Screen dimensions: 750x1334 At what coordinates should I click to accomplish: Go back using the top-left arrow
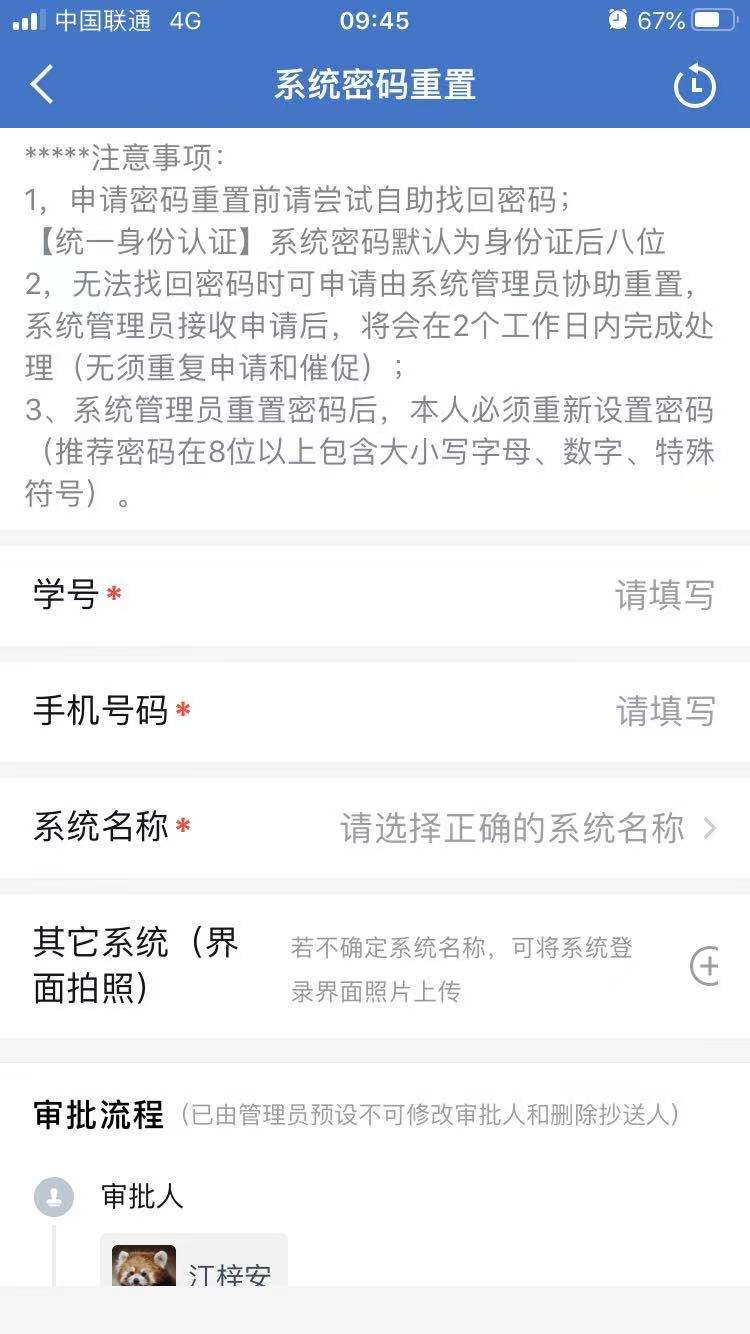[x=42, y=85]
